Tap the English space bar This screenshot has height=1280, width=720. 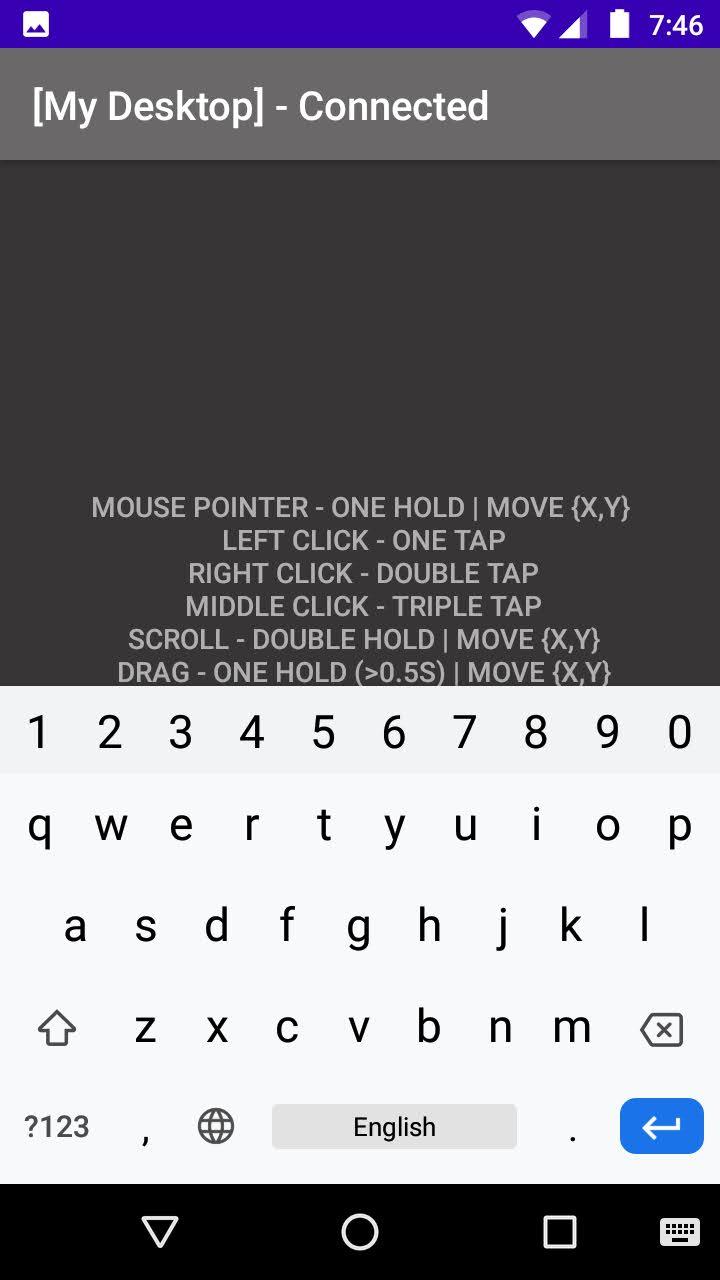[x=394, y=1127]
